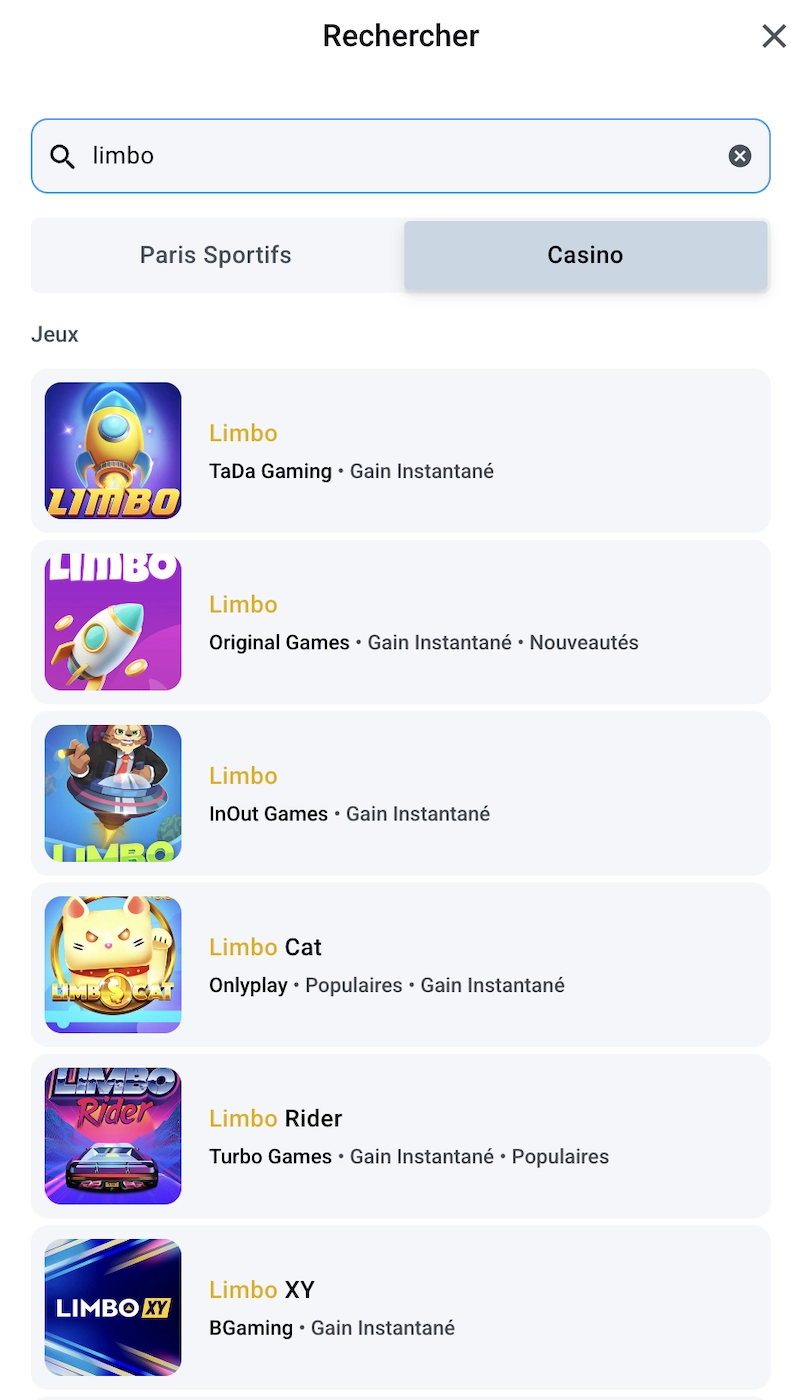Image resolution: width=800 pixels, height=1400 pixels.
Task: Switch to the Paris Sportifs tab
Action: coord(215,255)
